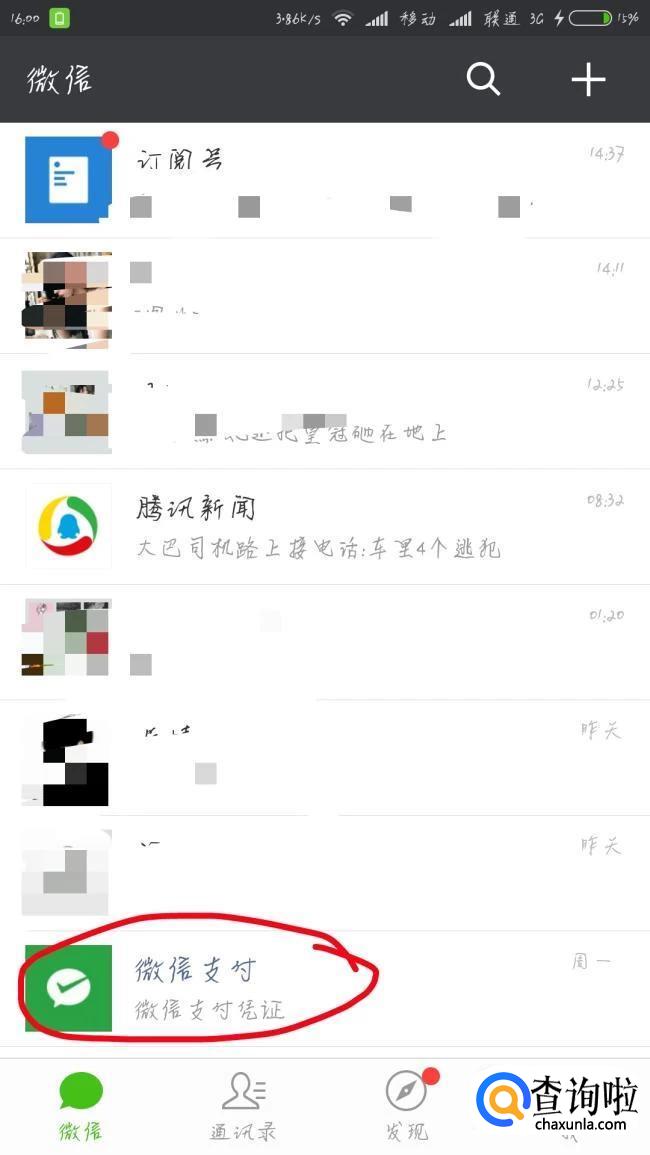The width and height of the screenshot is (650, 1155).
Task: Open the search magnifier icon
Action: [x=483, y=79]
